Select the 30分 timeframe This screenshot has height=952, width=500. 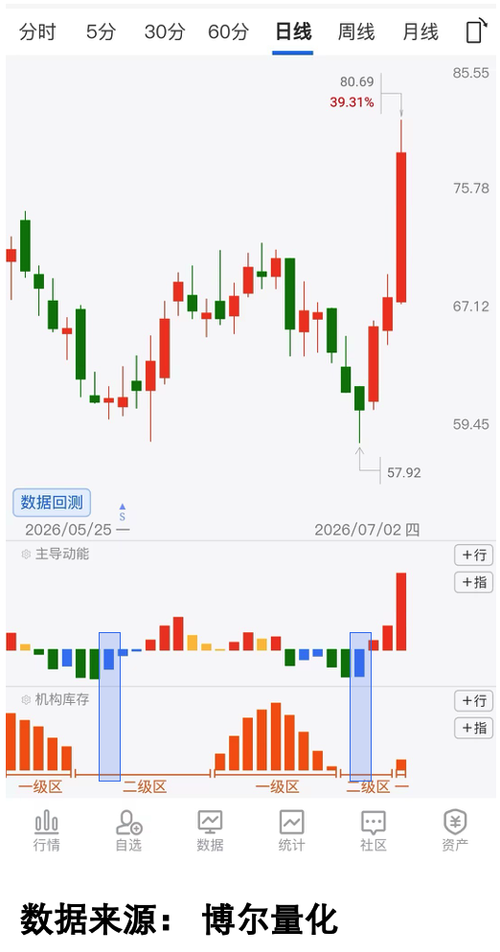(x=164, y=32)
